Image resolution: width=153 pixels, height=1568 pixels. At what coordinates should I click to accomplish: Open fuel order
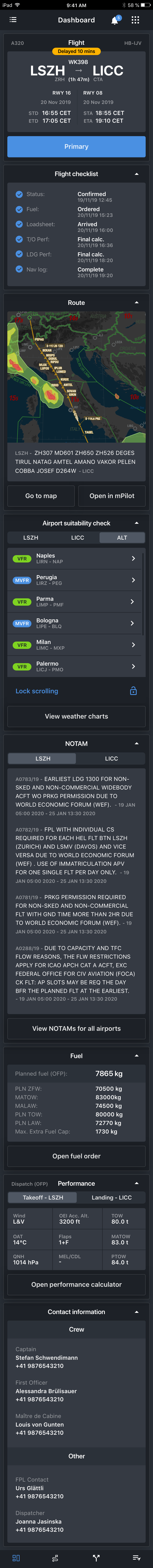(x=76, y=1156)
